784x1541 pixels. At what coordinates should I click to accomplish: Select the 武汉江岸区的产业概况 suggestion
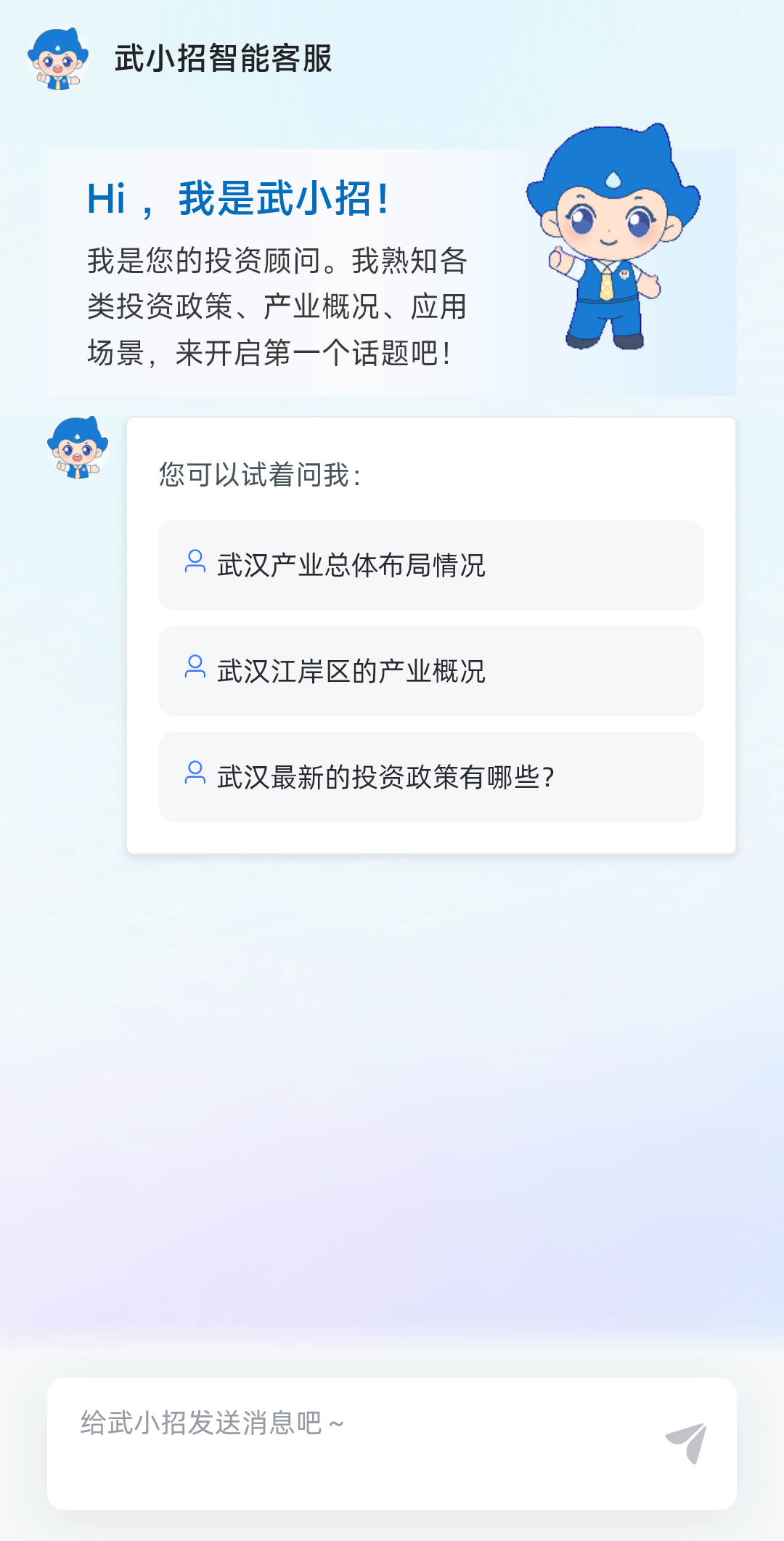point(430,671)
